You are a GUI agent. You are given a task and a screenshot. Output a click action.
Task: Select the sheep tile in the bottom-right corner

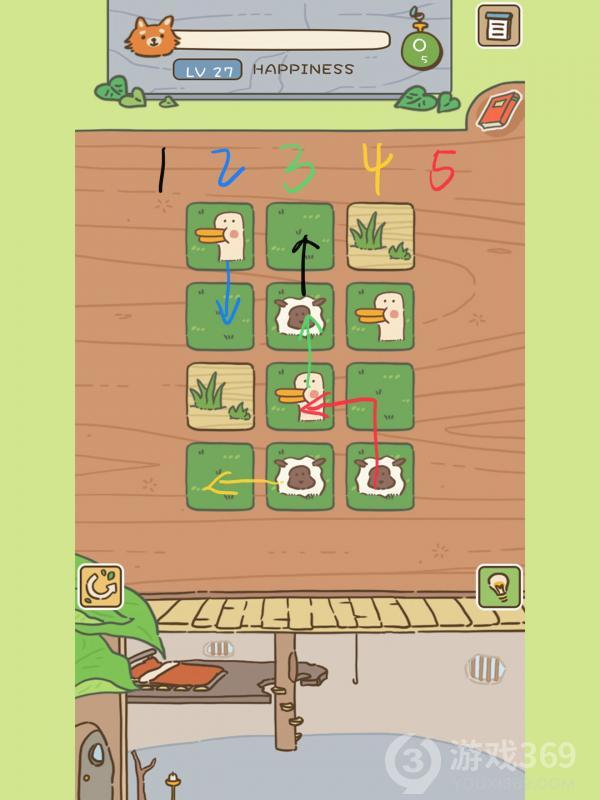pos(380,476)
